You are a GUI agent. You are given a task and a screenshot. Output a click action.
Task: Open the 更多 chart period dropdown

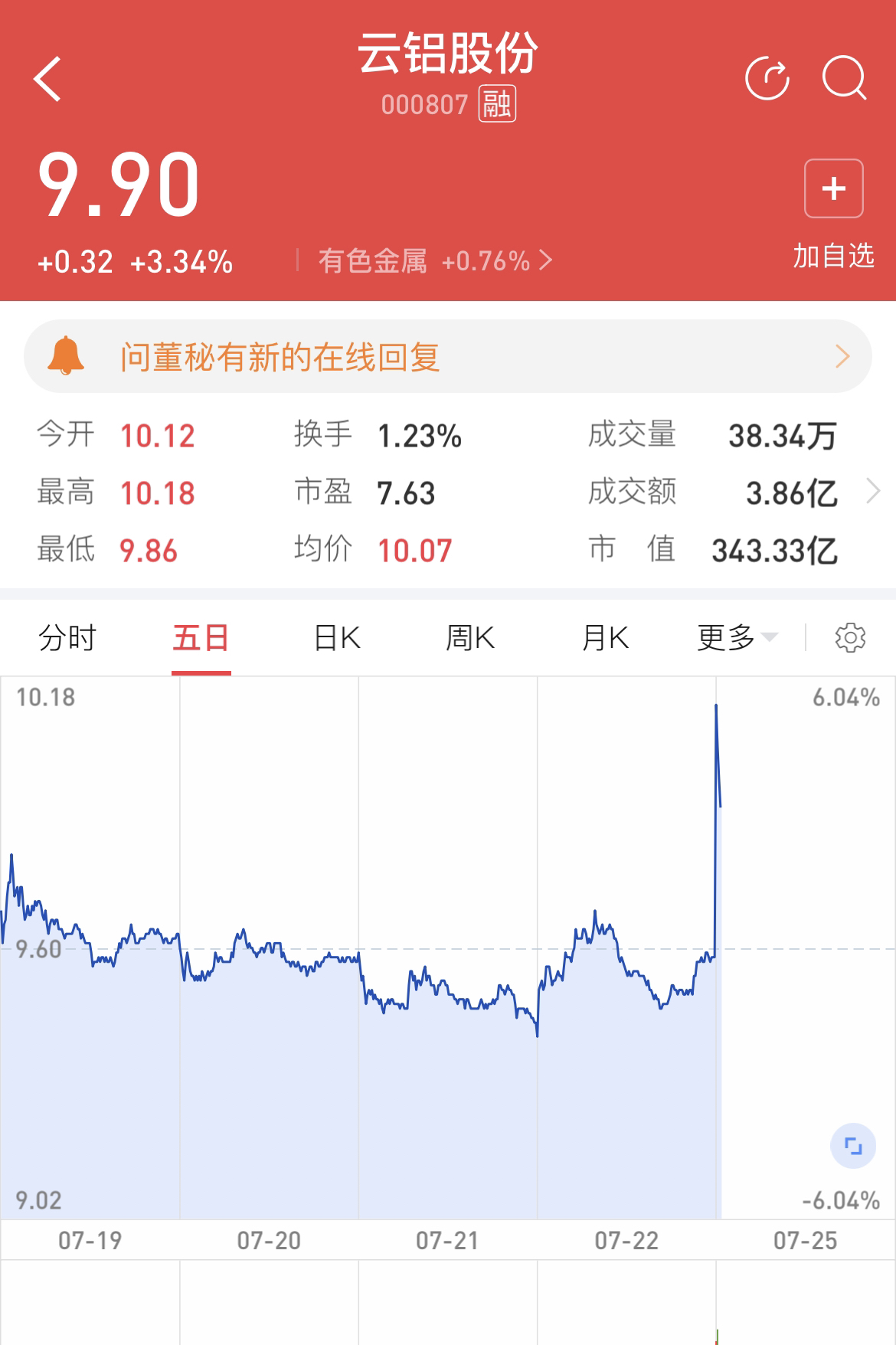pyautogui.click(x=737, y=637)
